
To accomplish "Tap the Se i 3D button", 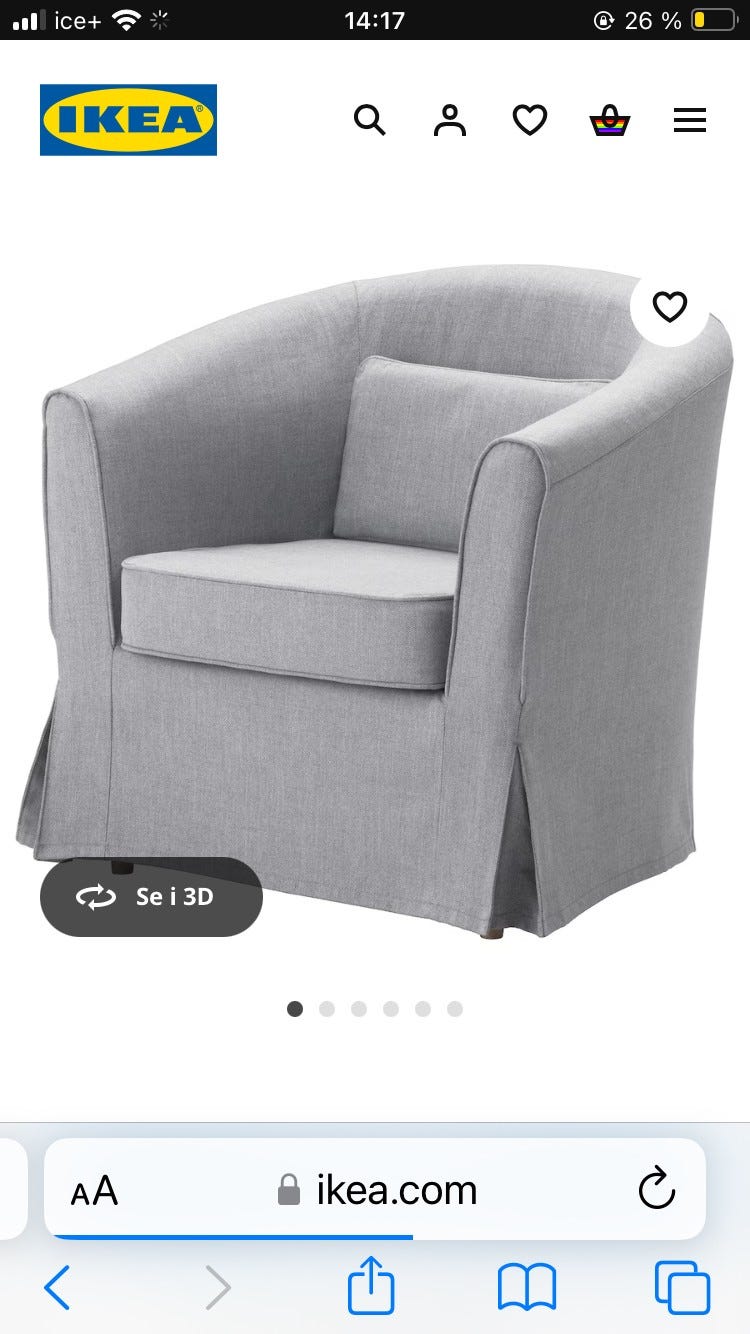I will point(151,897).
